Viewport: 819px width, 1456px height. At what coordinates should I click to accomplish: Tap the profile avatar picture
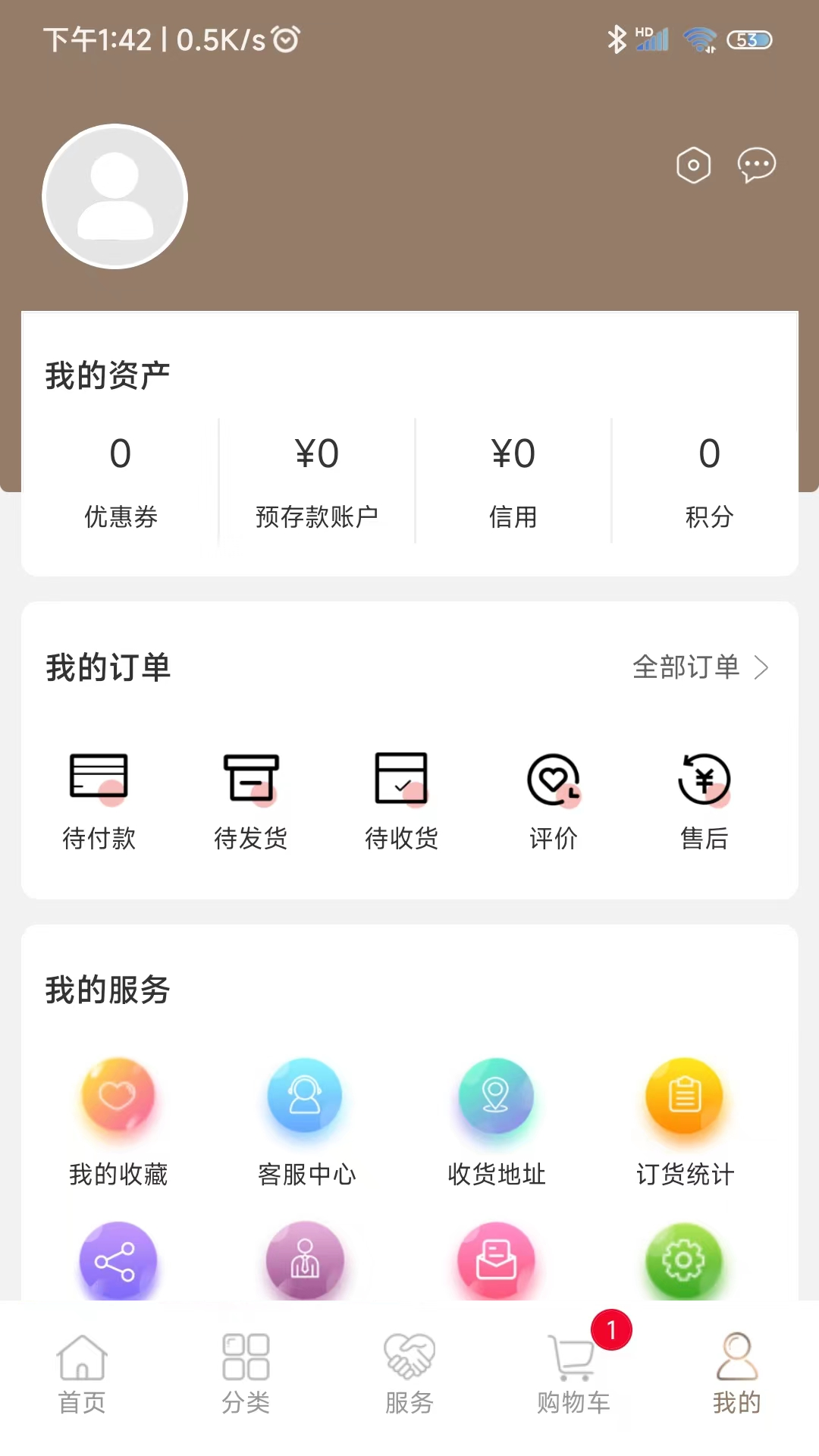(x=115, y=196)
